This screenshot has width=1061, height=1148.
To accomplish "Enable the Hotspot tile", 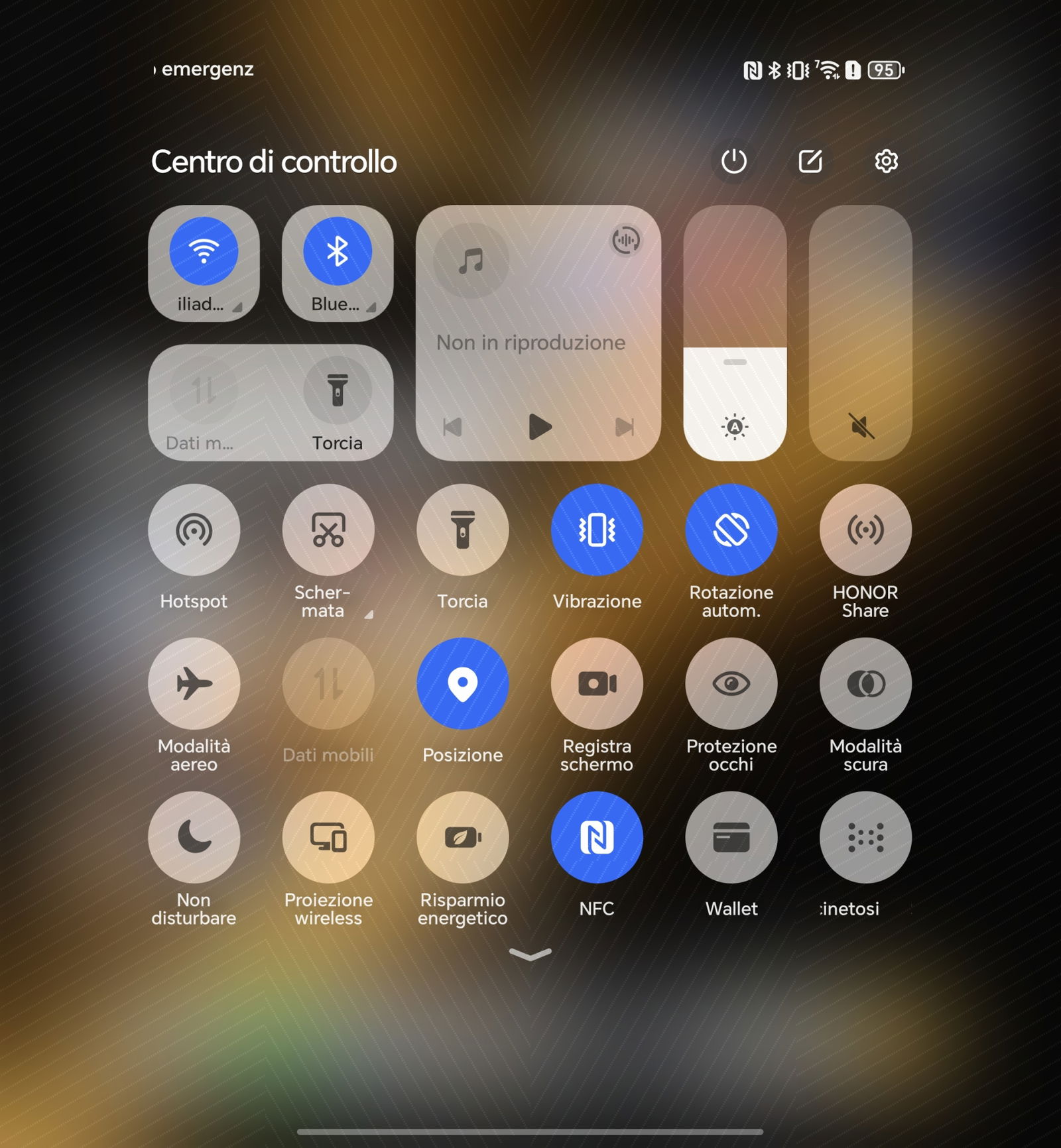I will pos(194,530).
